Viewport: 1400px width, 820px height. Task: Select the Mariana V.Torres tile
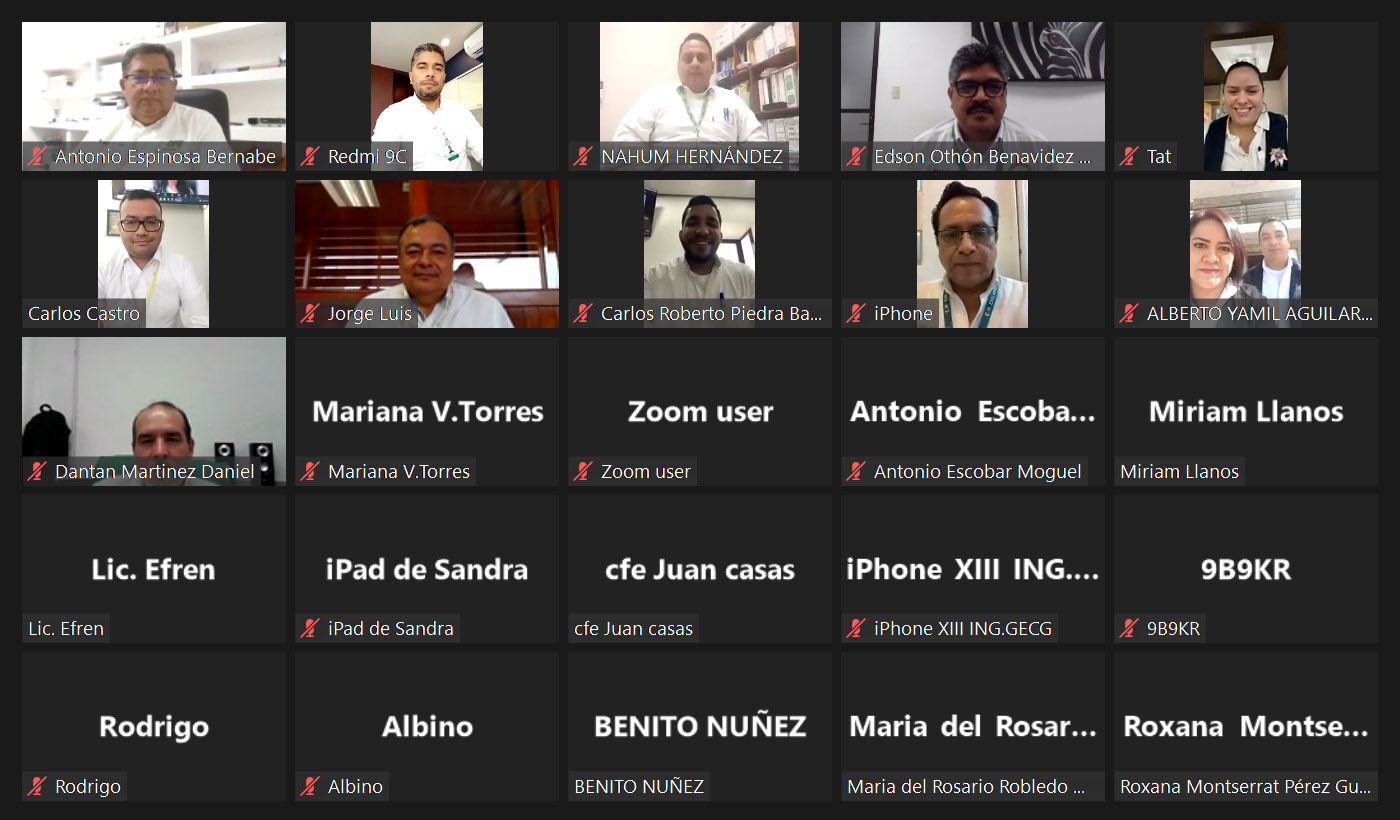pos(427,411)
